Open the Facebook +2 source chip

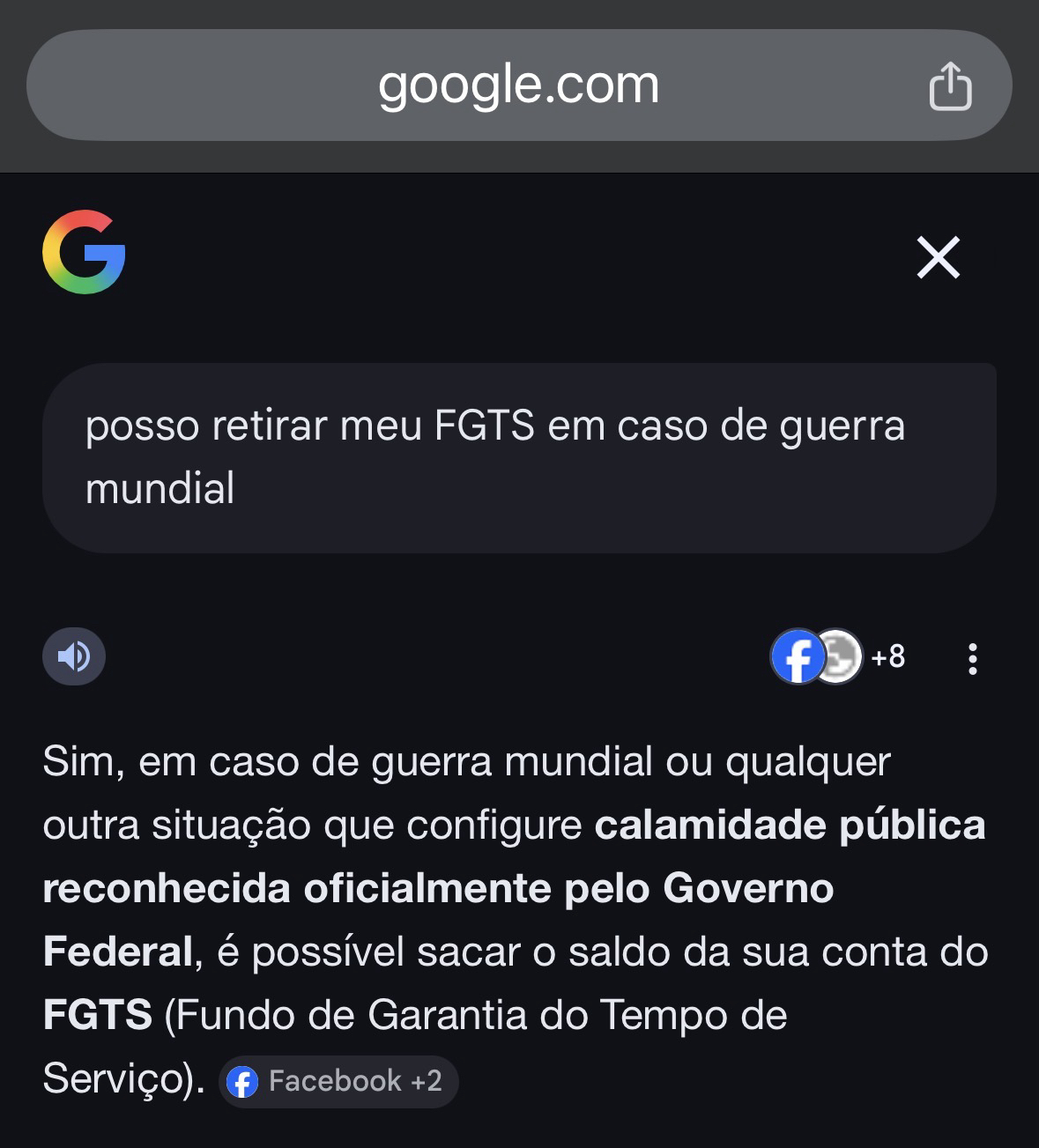pyautogui.click(x=338, y=1081)
